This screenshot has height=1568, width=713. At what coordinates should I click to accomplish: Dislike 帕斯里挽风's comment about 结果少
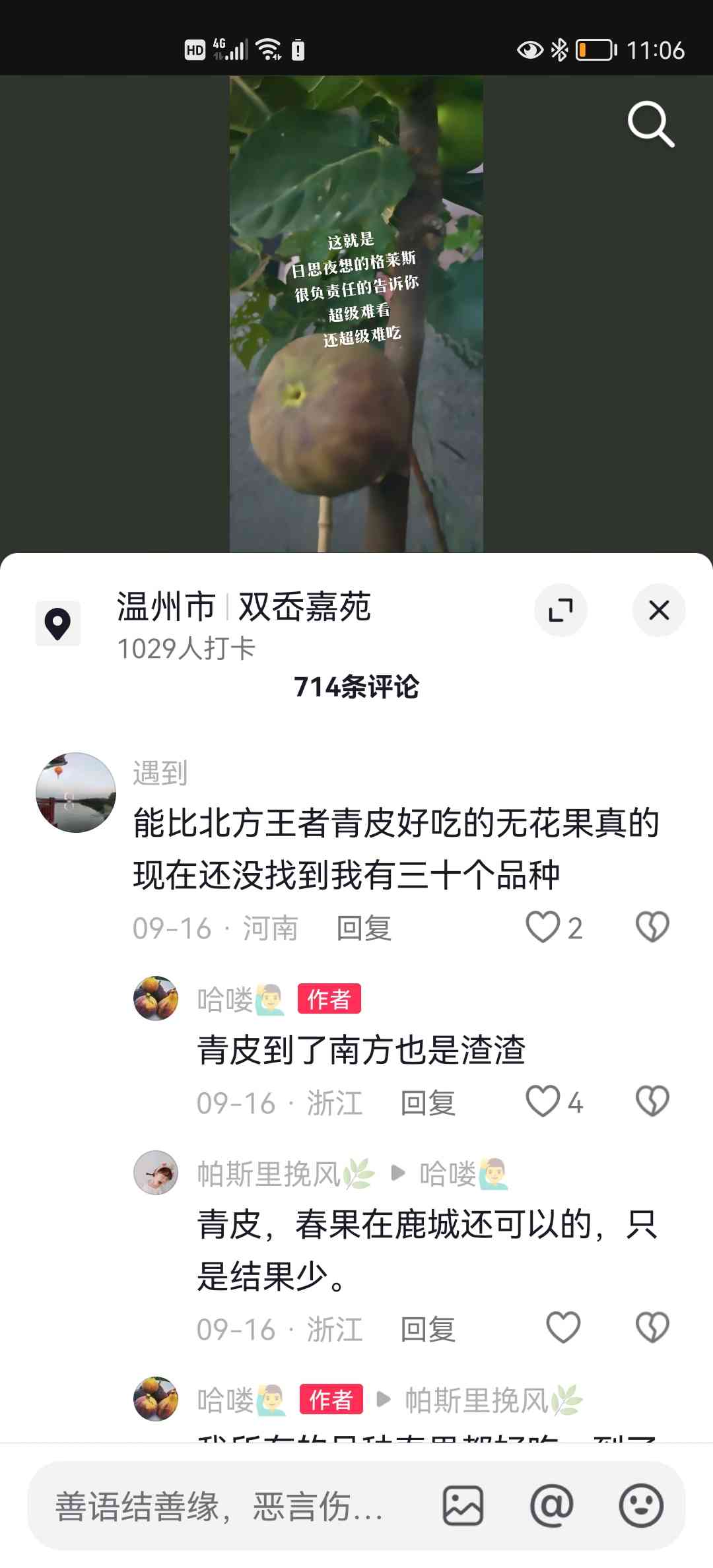pyautogui.click(x=652, y=1328)
